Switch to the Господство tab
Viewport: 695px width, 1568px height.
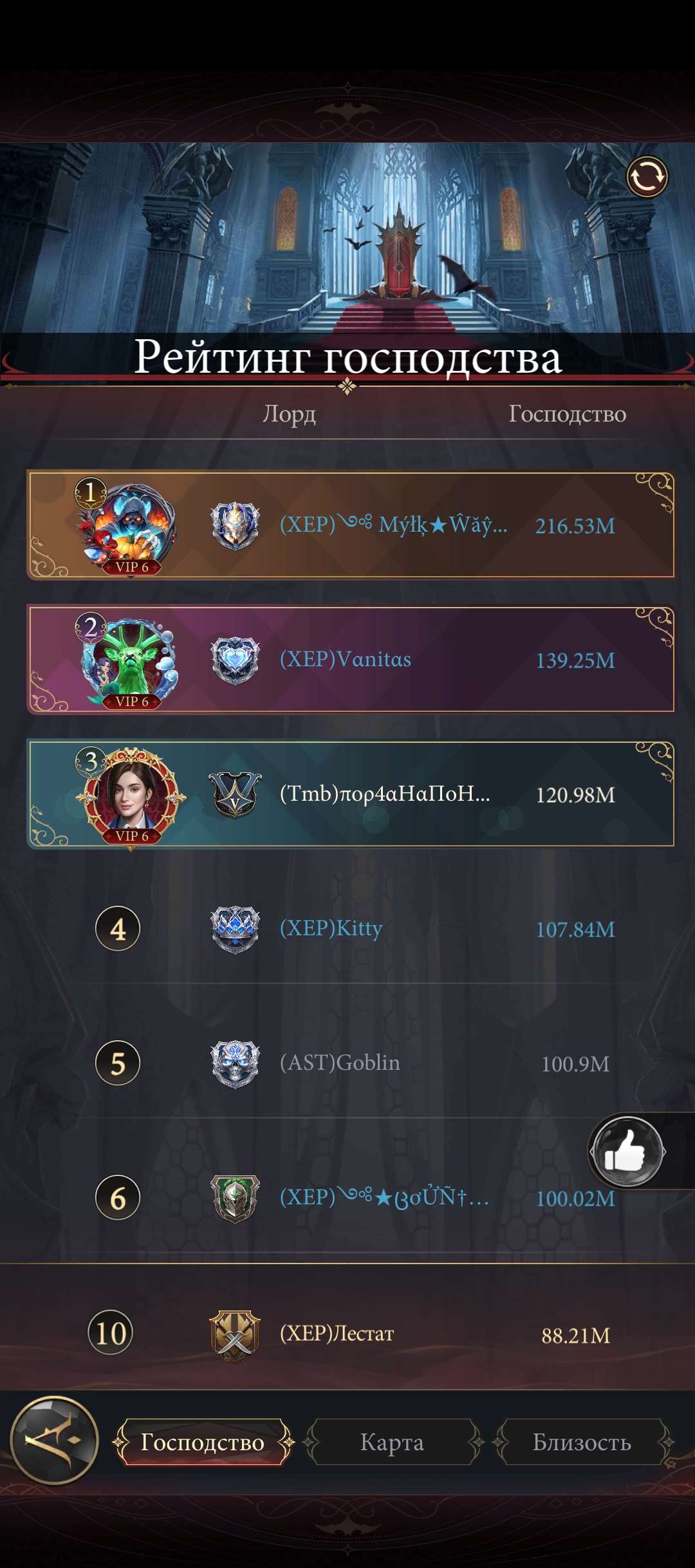pos(203,1442)
